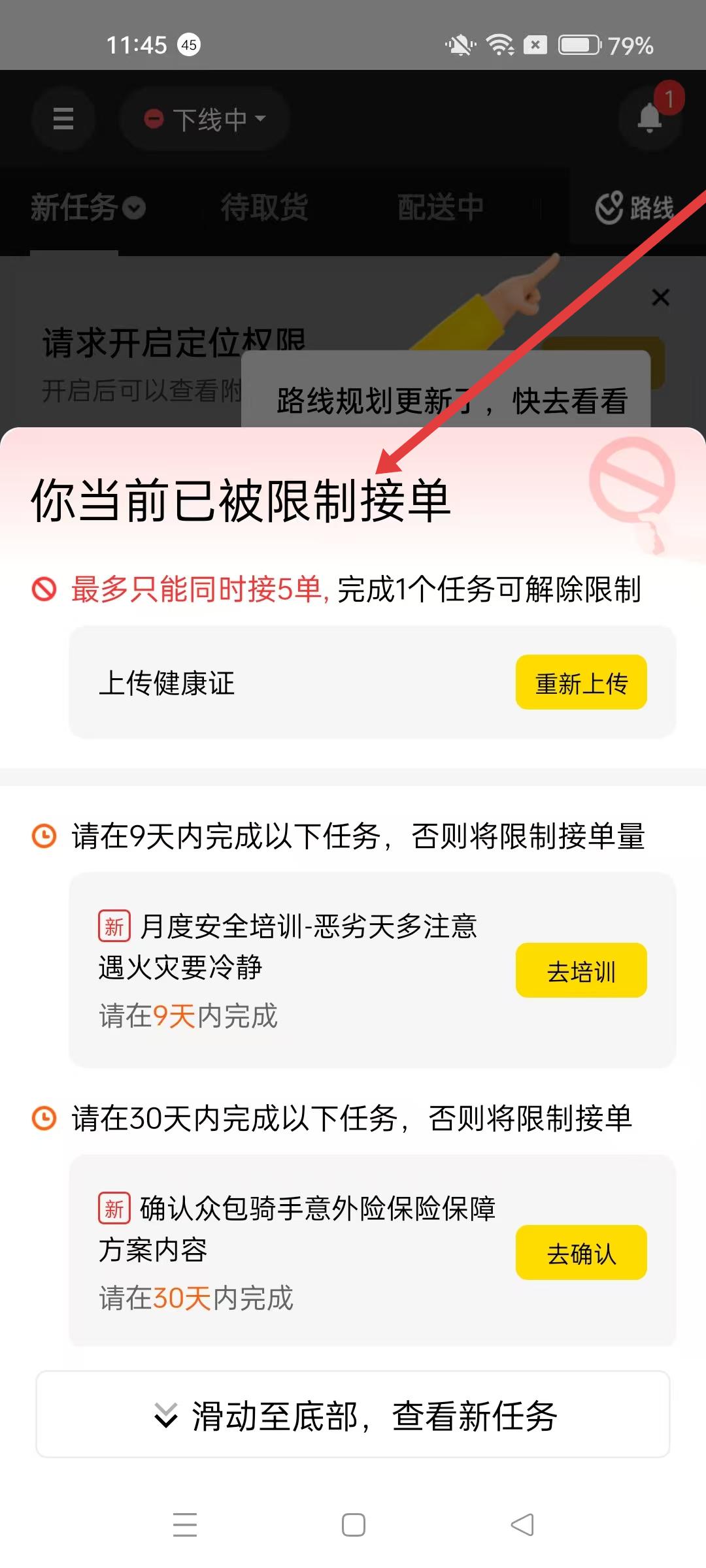This screenshot has height=1568, width=706.
Task: Open the 下线中 status dropdown
Action: coord(205,119)
